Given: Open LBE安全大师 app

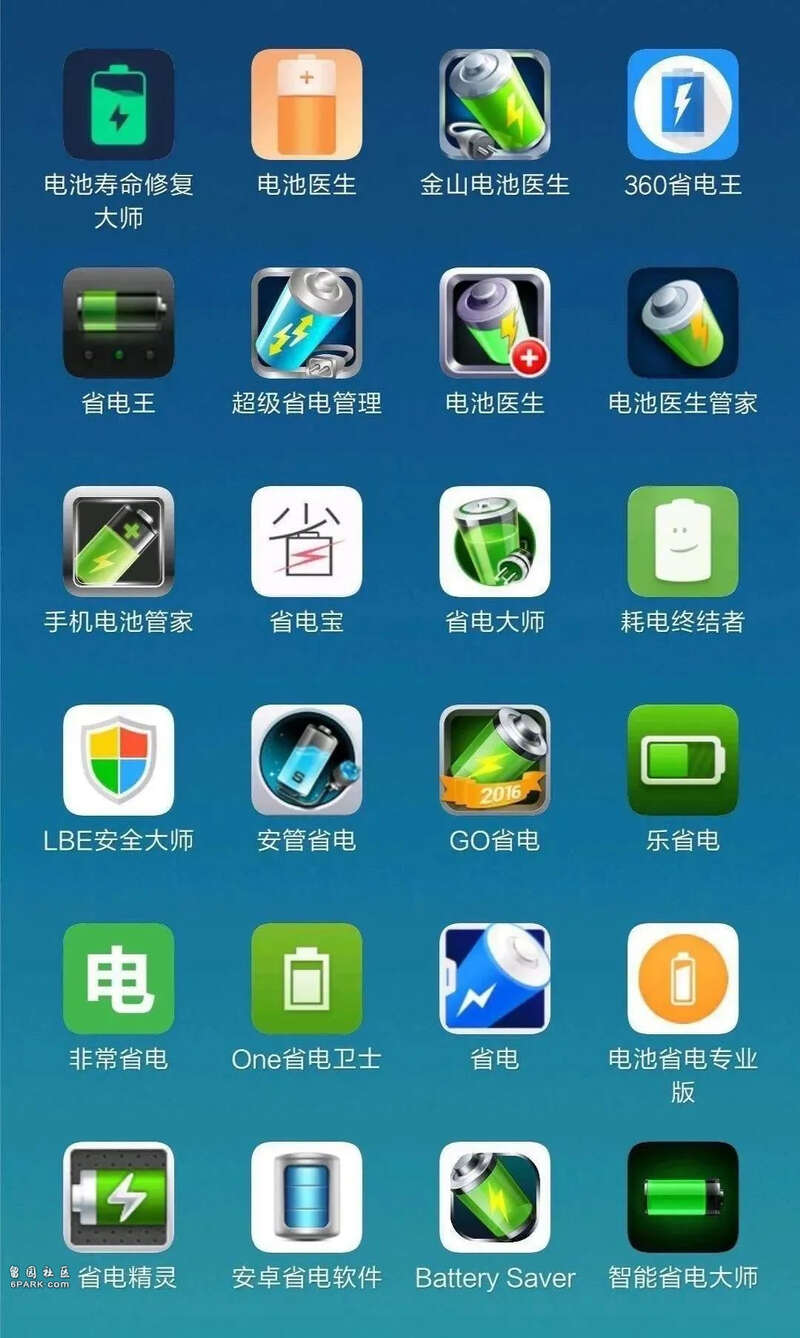Looking at the screenshot, I should coord(118,760).
